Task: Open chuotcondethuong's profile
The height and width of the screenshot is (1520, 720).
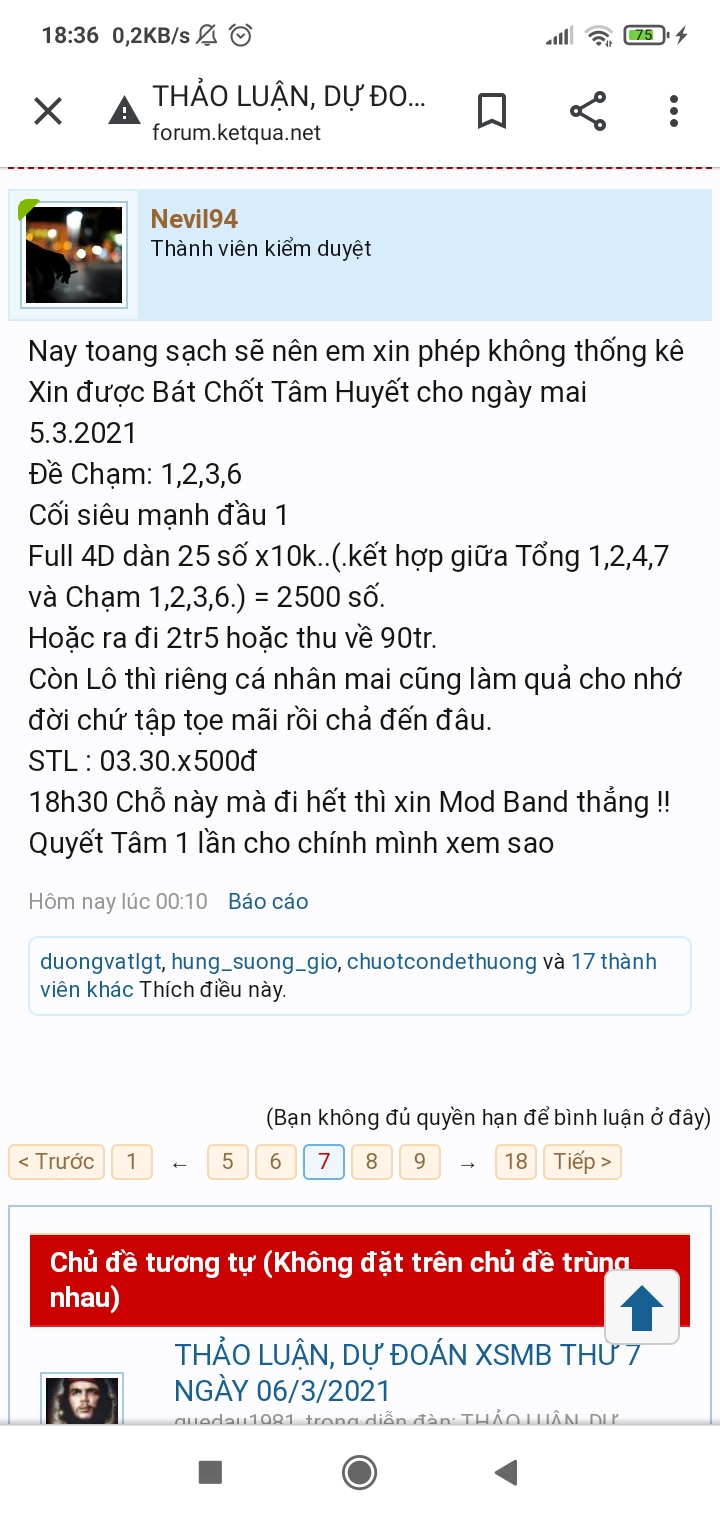Action: pos(441,962)
